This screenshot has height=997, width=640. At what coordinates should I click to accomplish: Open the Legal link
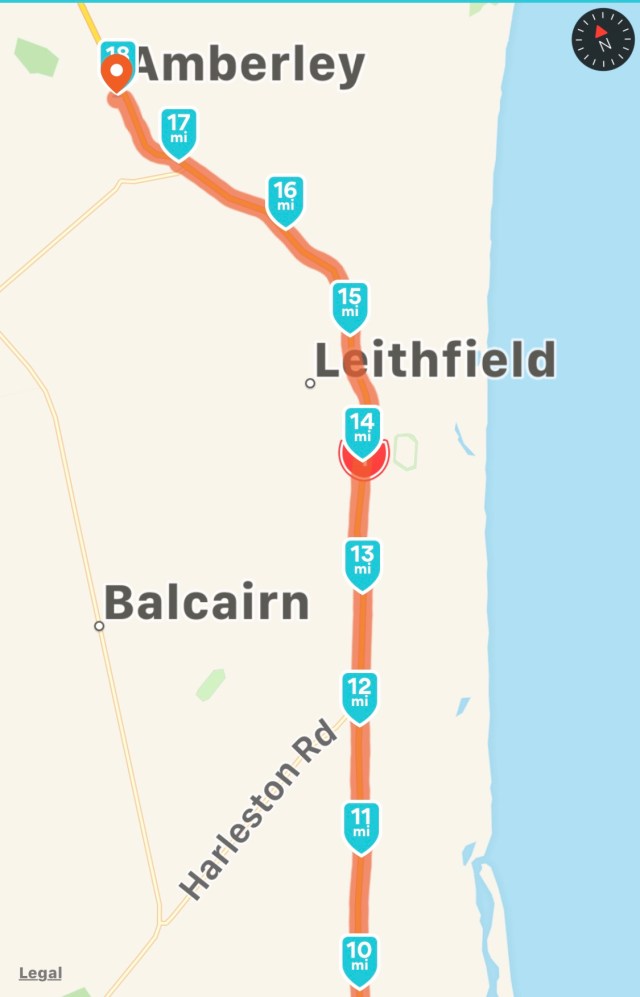tap(40, 973)
